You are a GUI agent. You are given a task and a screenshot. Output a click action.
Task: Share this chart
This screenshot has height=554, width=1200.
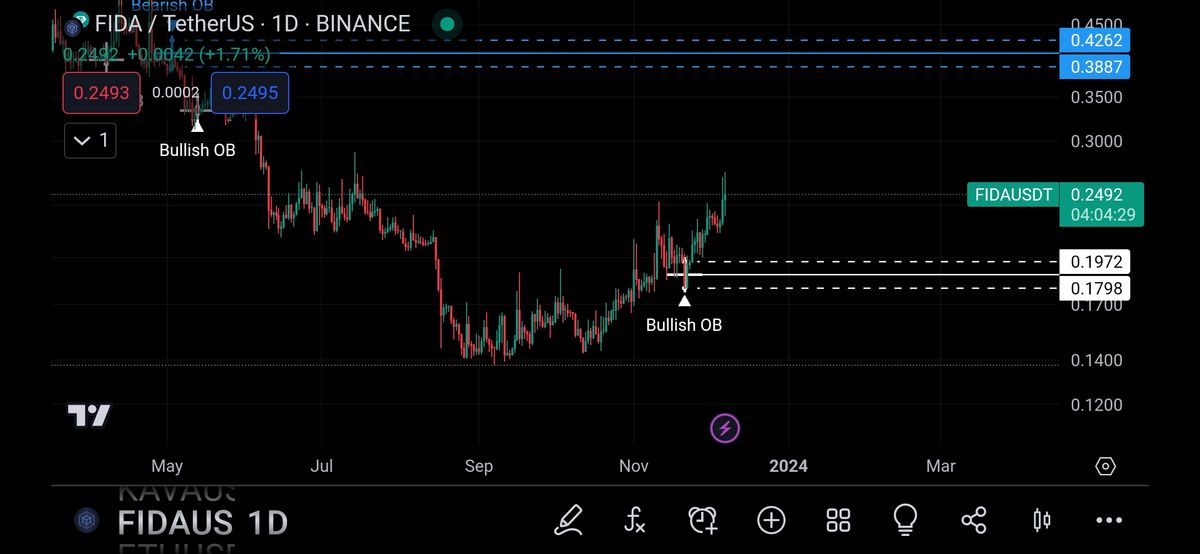973,519
